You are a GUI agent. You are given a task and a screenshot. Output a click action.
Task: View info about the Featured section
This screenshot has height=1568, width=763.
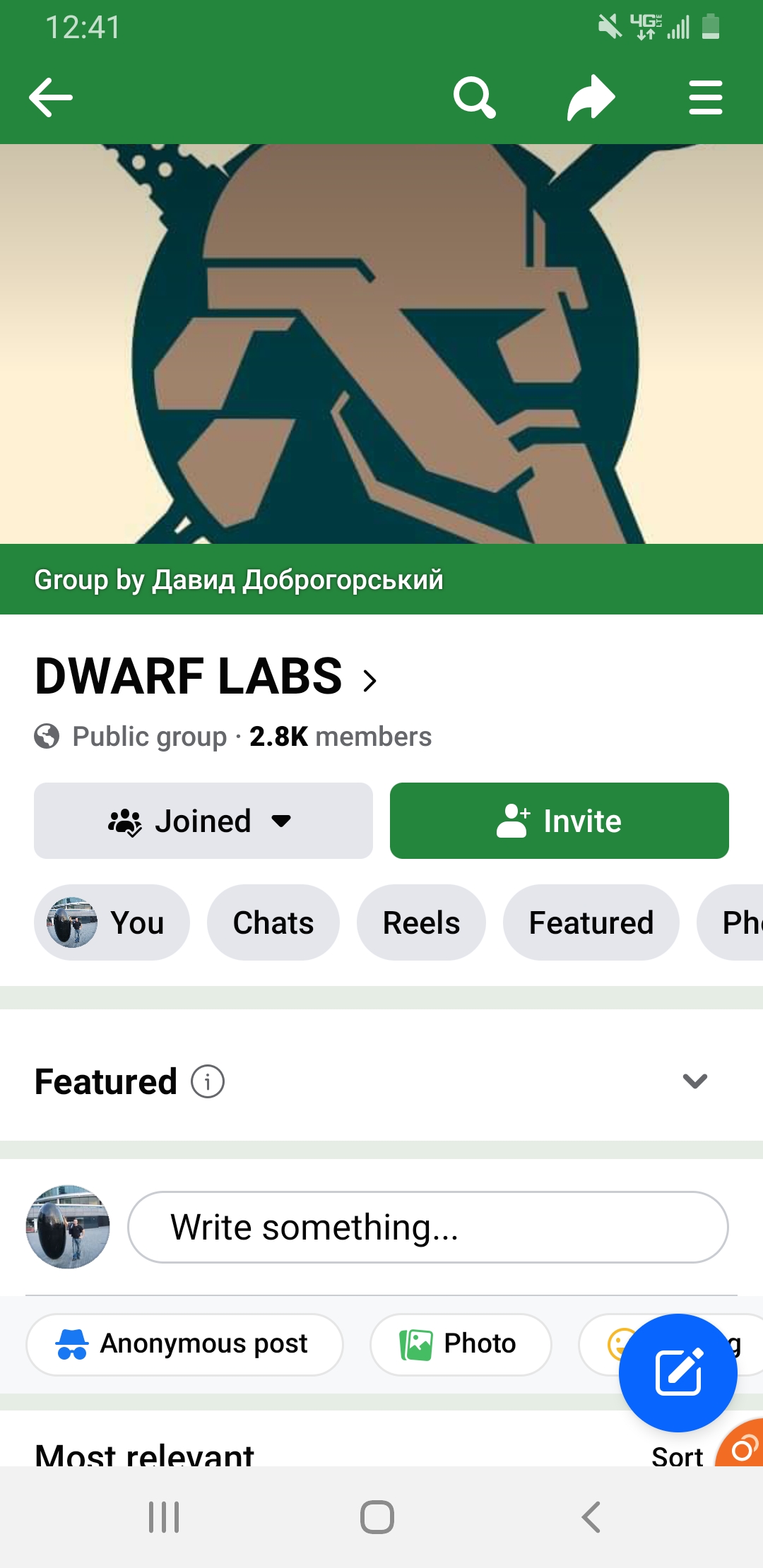click(x=208, y=1081)
